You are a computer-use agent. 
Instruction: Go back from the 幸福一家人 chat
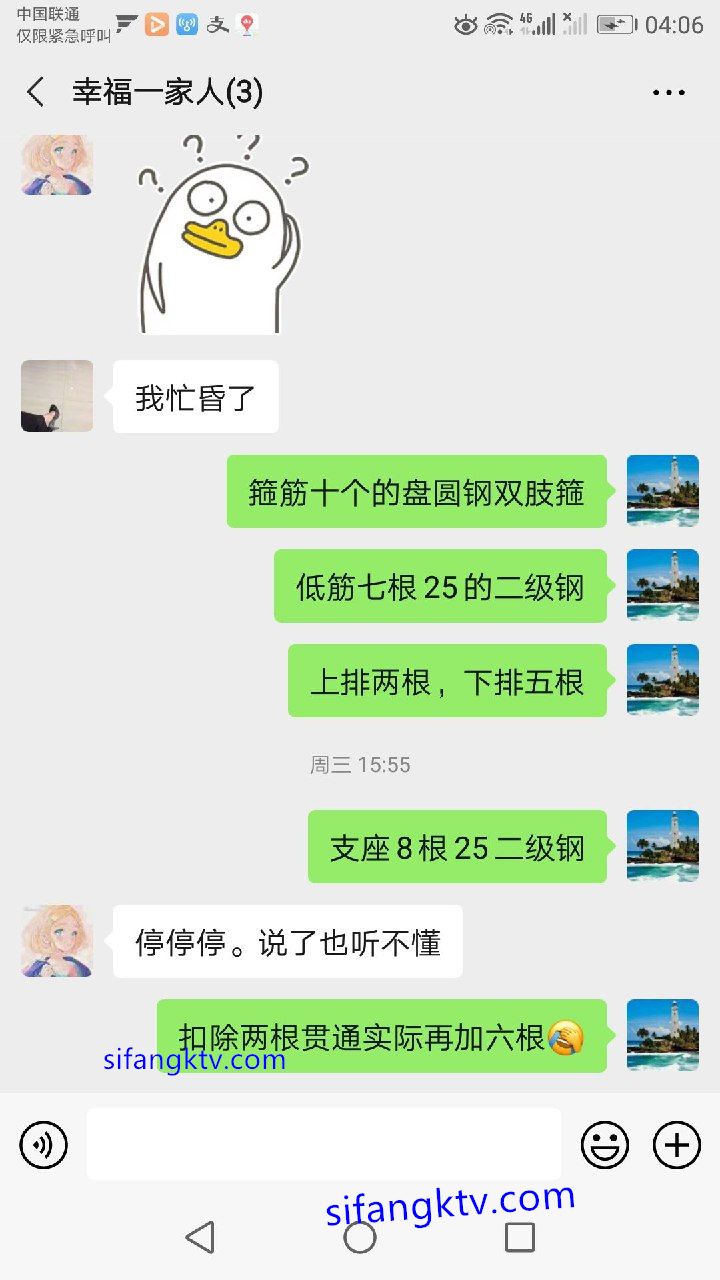tap(36, 92)
